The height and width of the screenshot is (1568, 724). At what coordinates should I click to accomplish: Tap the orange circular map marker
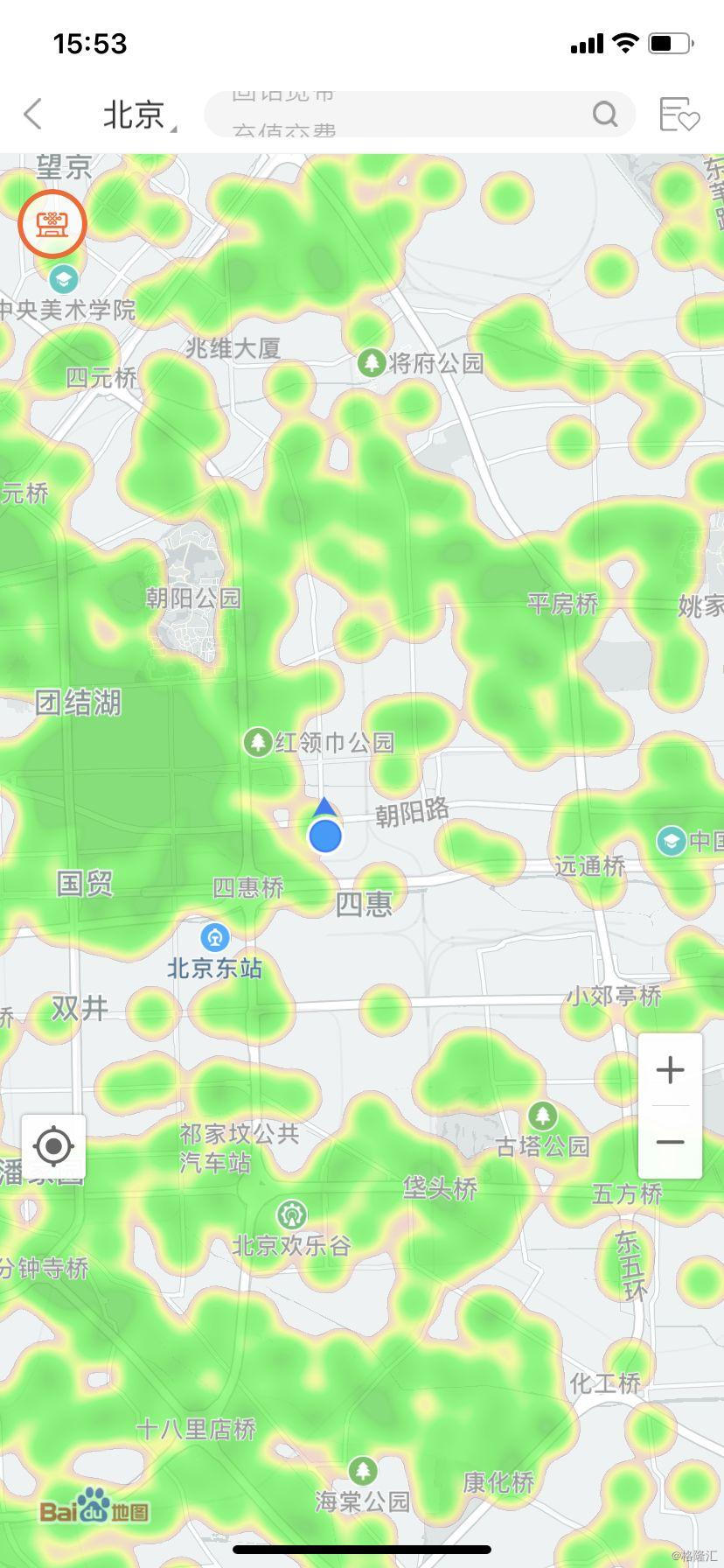pyautogui.click(x=52, y=223)
